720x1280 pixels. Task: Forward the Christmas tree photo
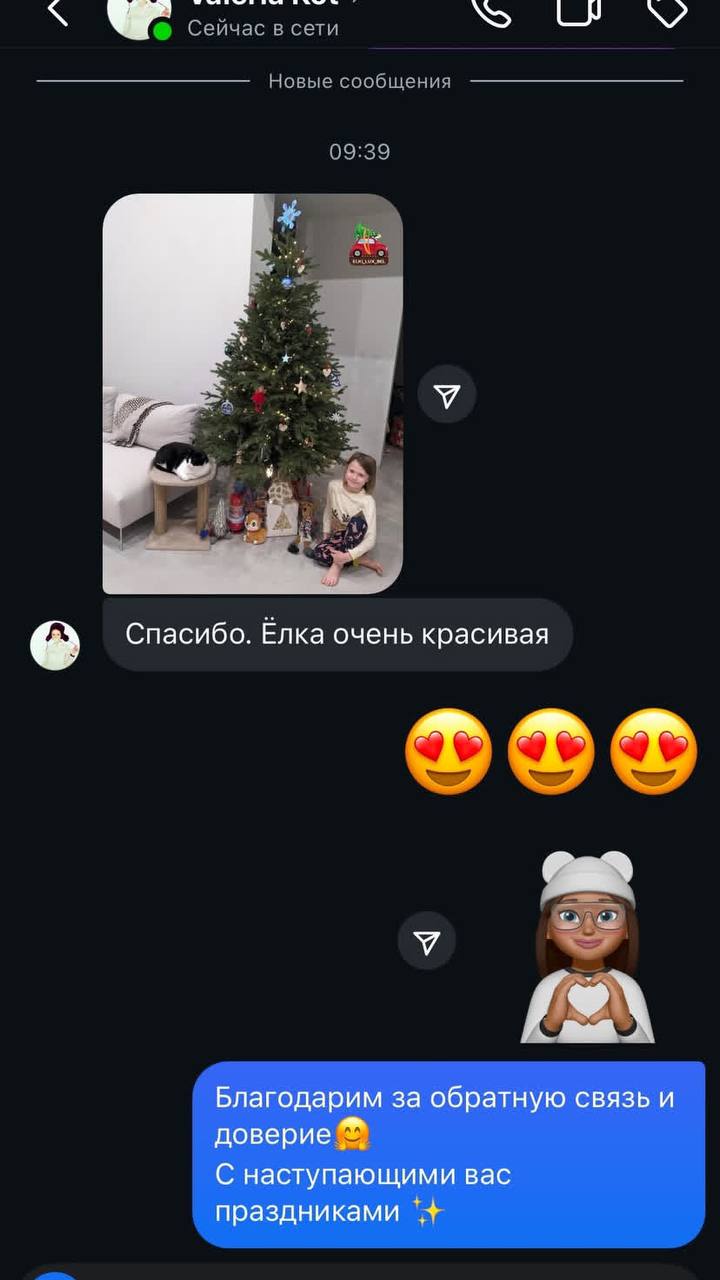click(x=447, y=396)
